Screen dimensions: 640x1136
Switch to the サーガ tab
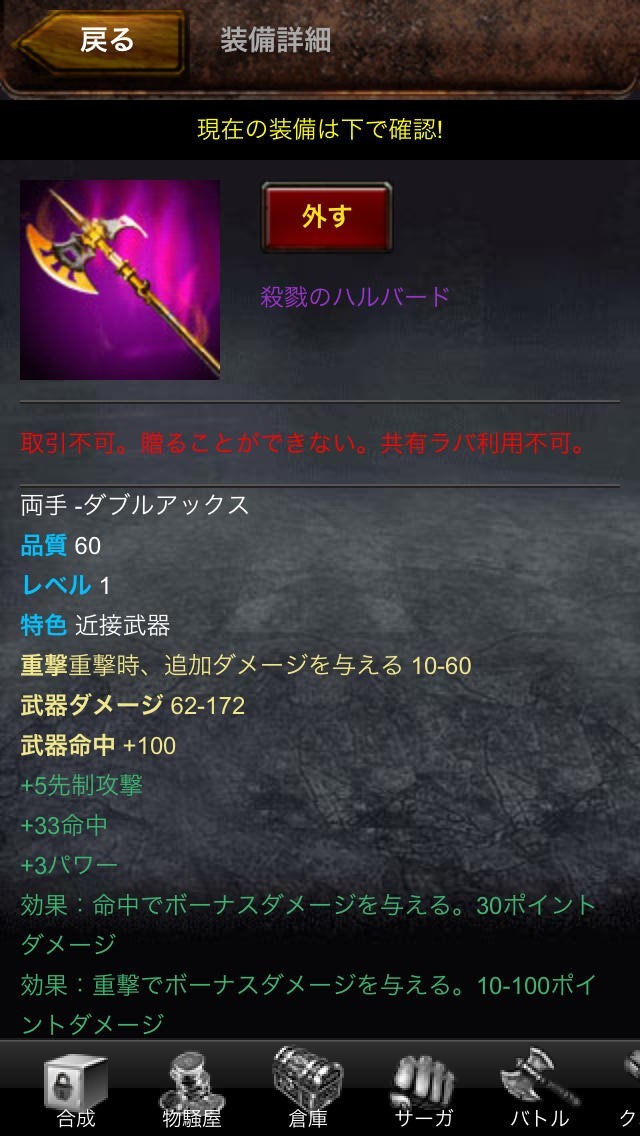(x=421, y=1091)
